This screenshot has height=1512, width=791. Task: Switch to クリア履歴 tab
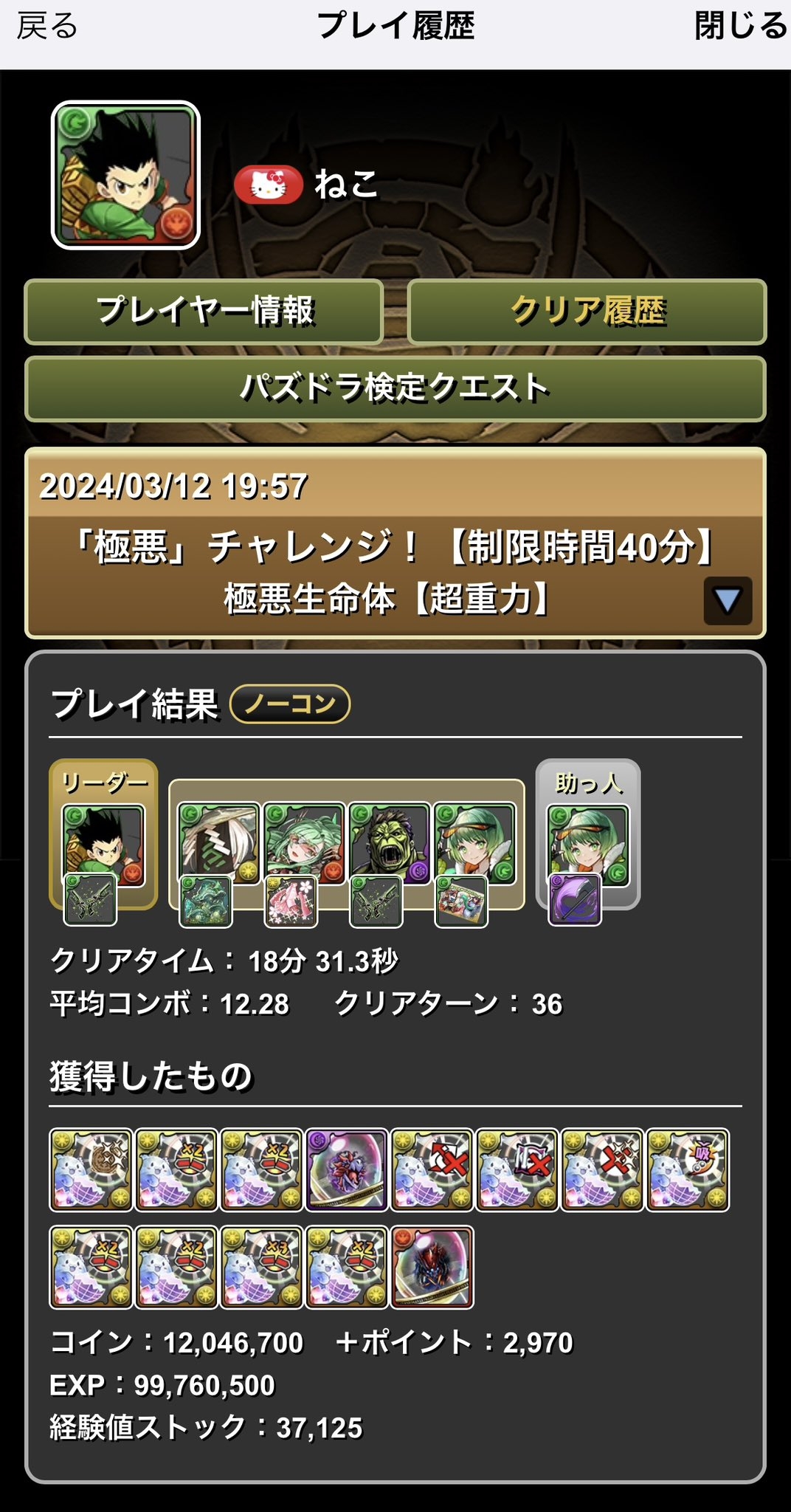(587, 312)
